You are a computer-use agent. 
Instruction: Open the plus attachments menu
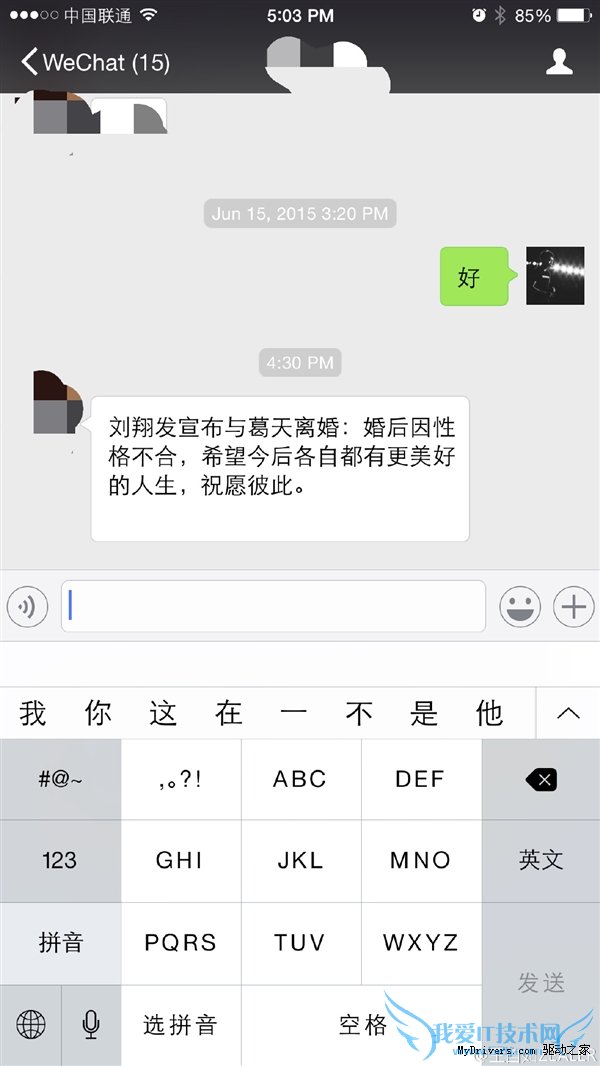[x=573, y=606]
